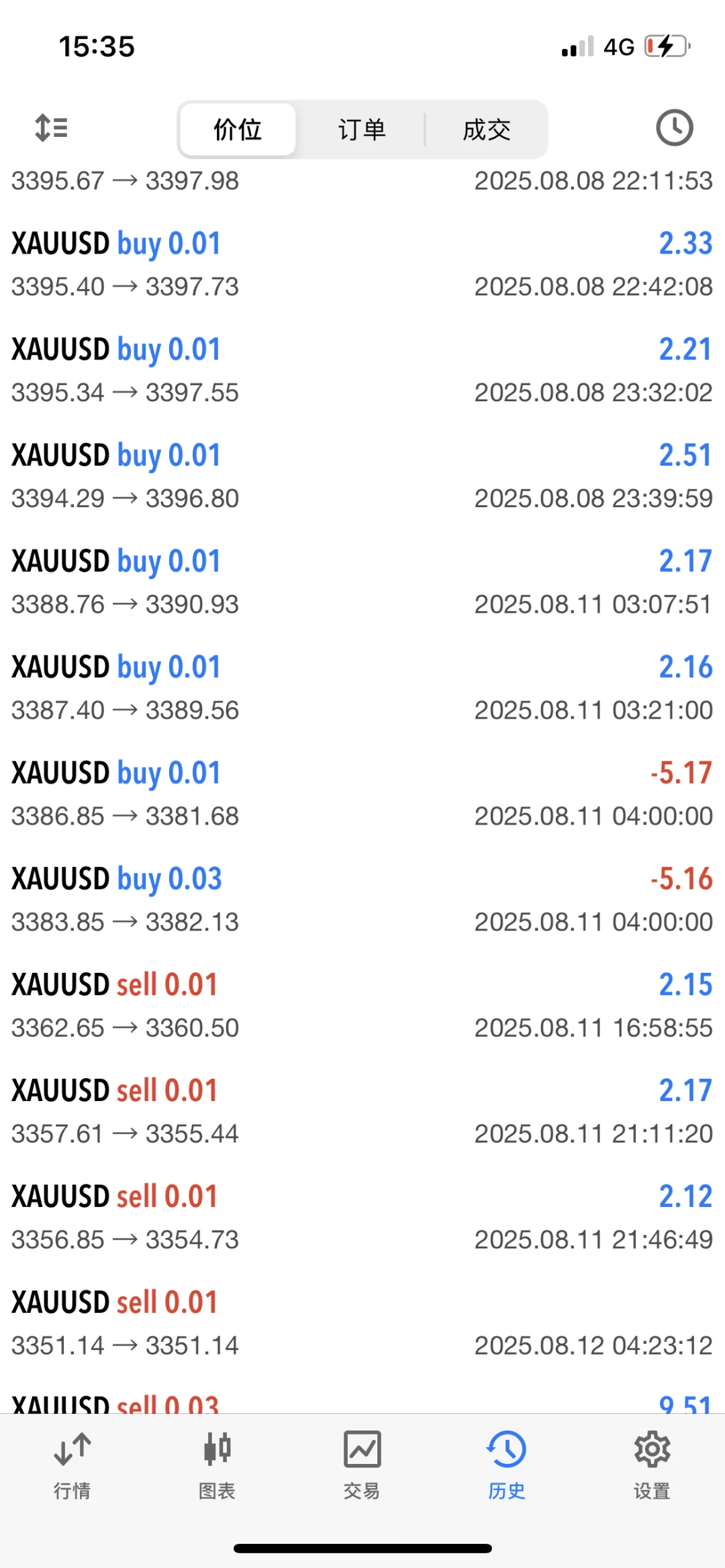Expand the sell trade closed at 21:11:20
This screenshot has height=1568, width=725.
tap(362, 1112)
